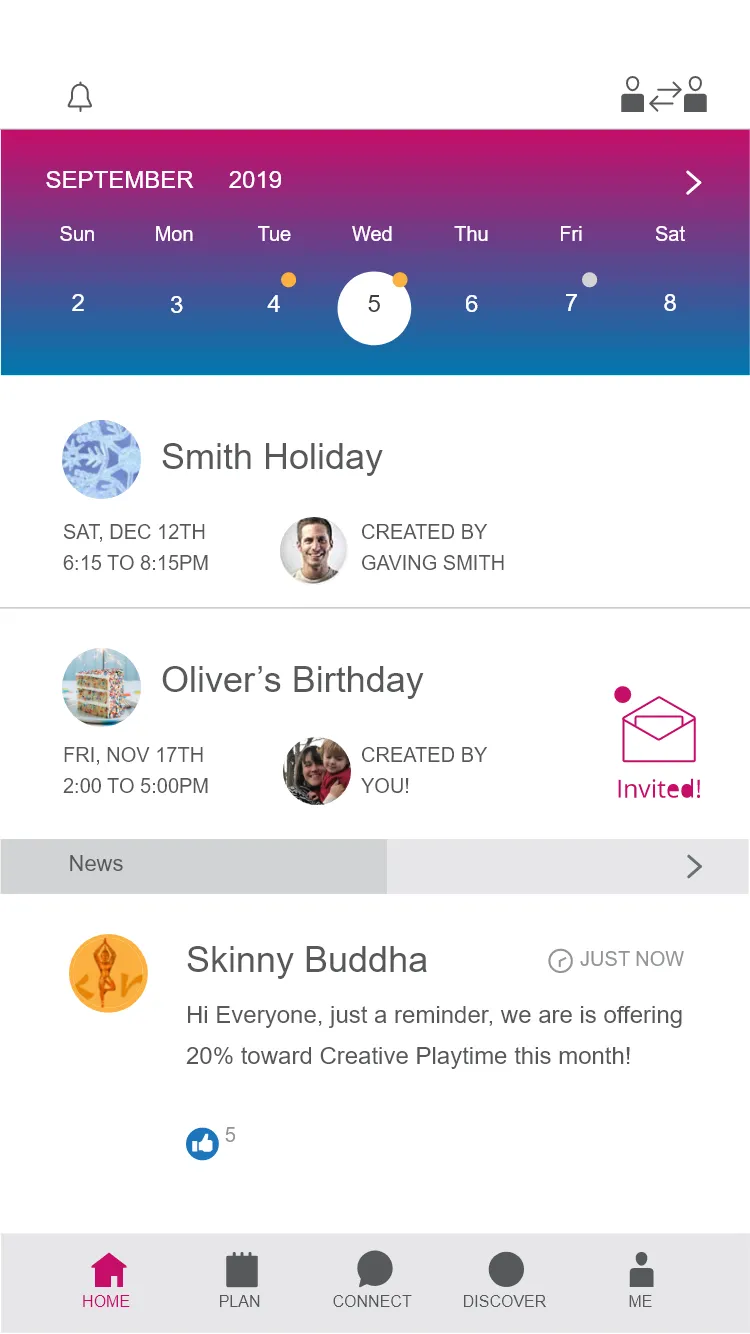750x1334 pixels.
Task: Select Sunday the 2nd on calendar
Action: (x=78, y=303)
